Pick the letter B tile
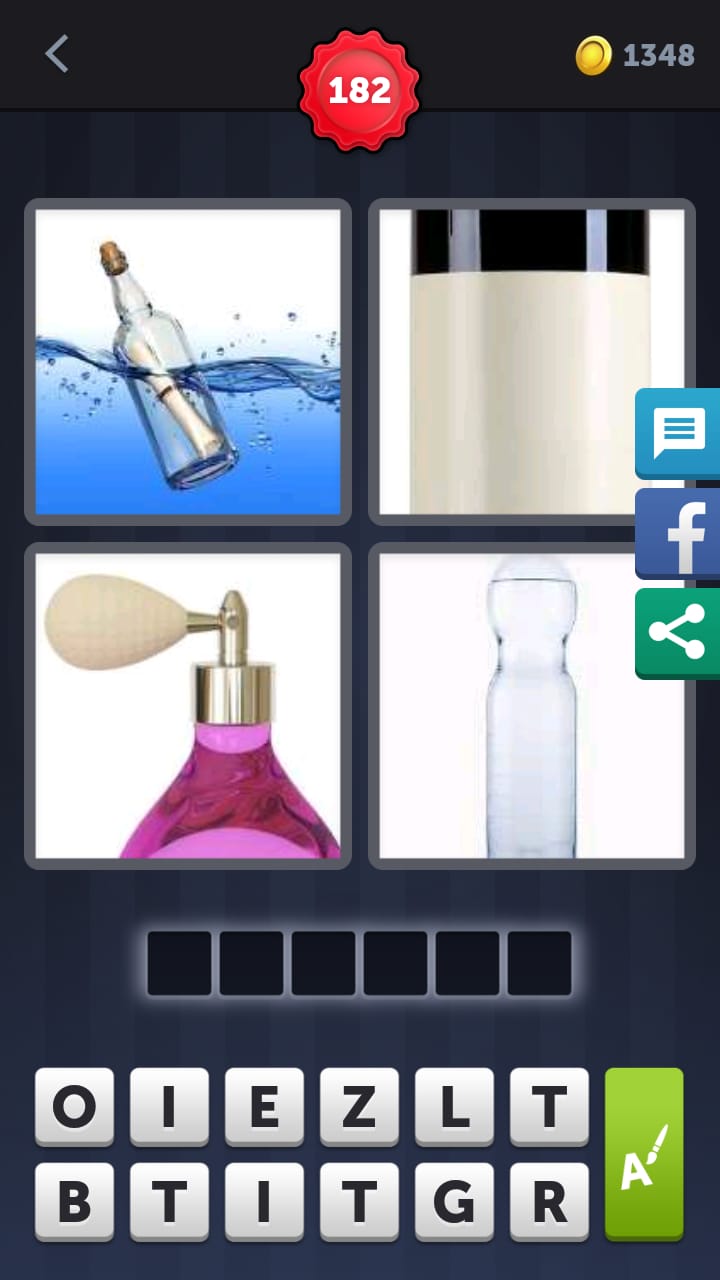 (74, 1201)
